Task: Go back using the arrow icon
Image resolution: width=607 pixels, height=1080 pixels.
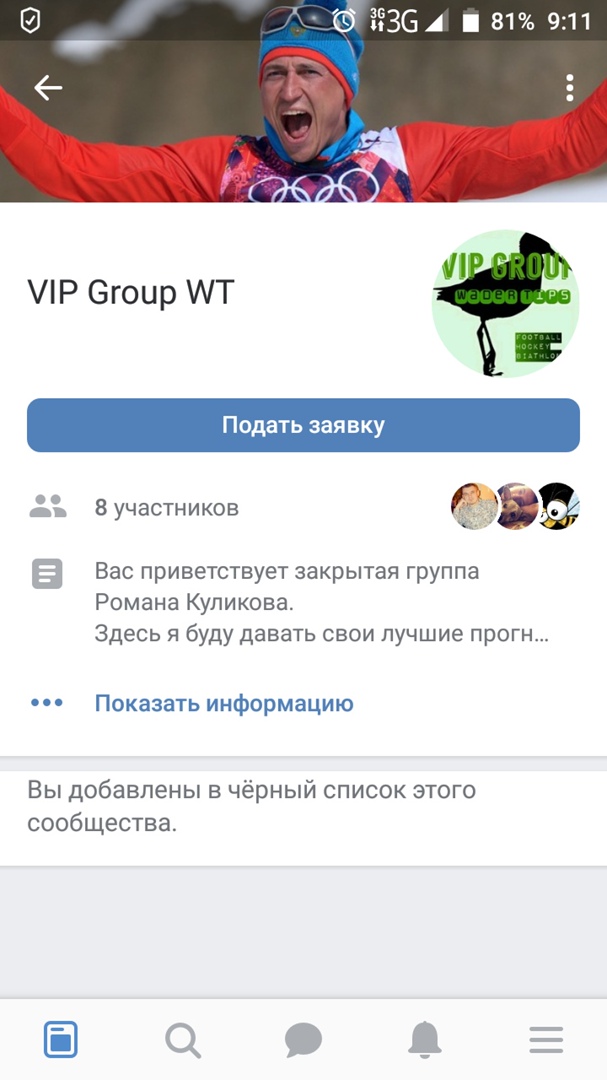Action: pos(48,88)
